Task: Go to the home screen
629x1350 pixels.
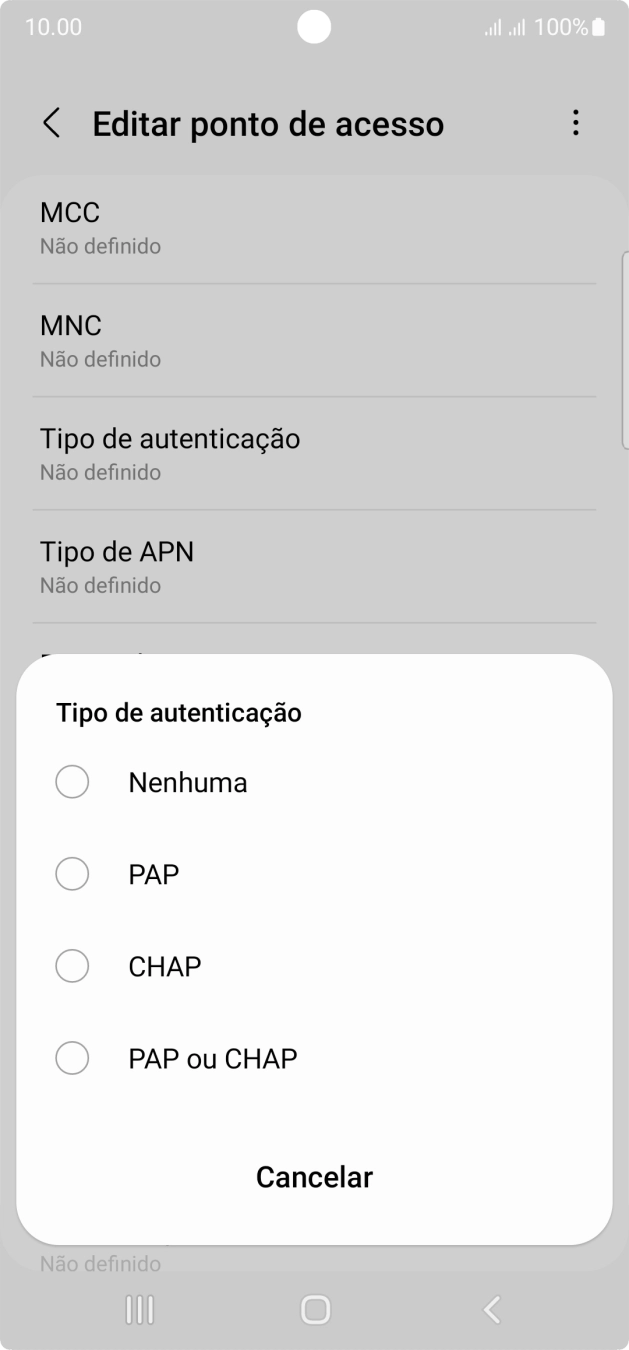Action: tap(315, 1310)
